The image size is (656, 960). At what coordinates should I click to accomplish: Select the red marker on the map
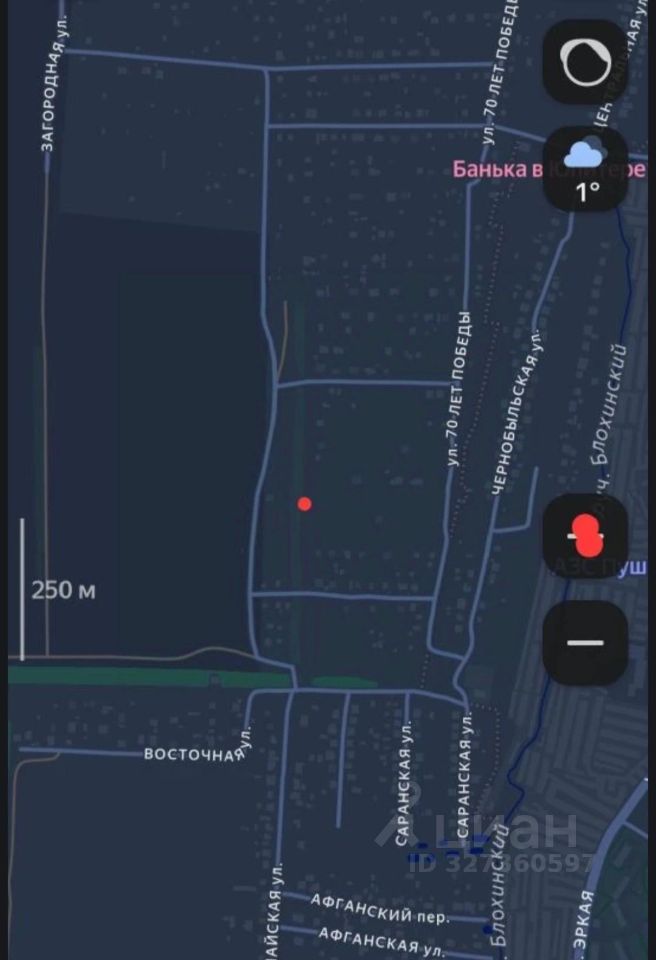[x=304, y=504]
